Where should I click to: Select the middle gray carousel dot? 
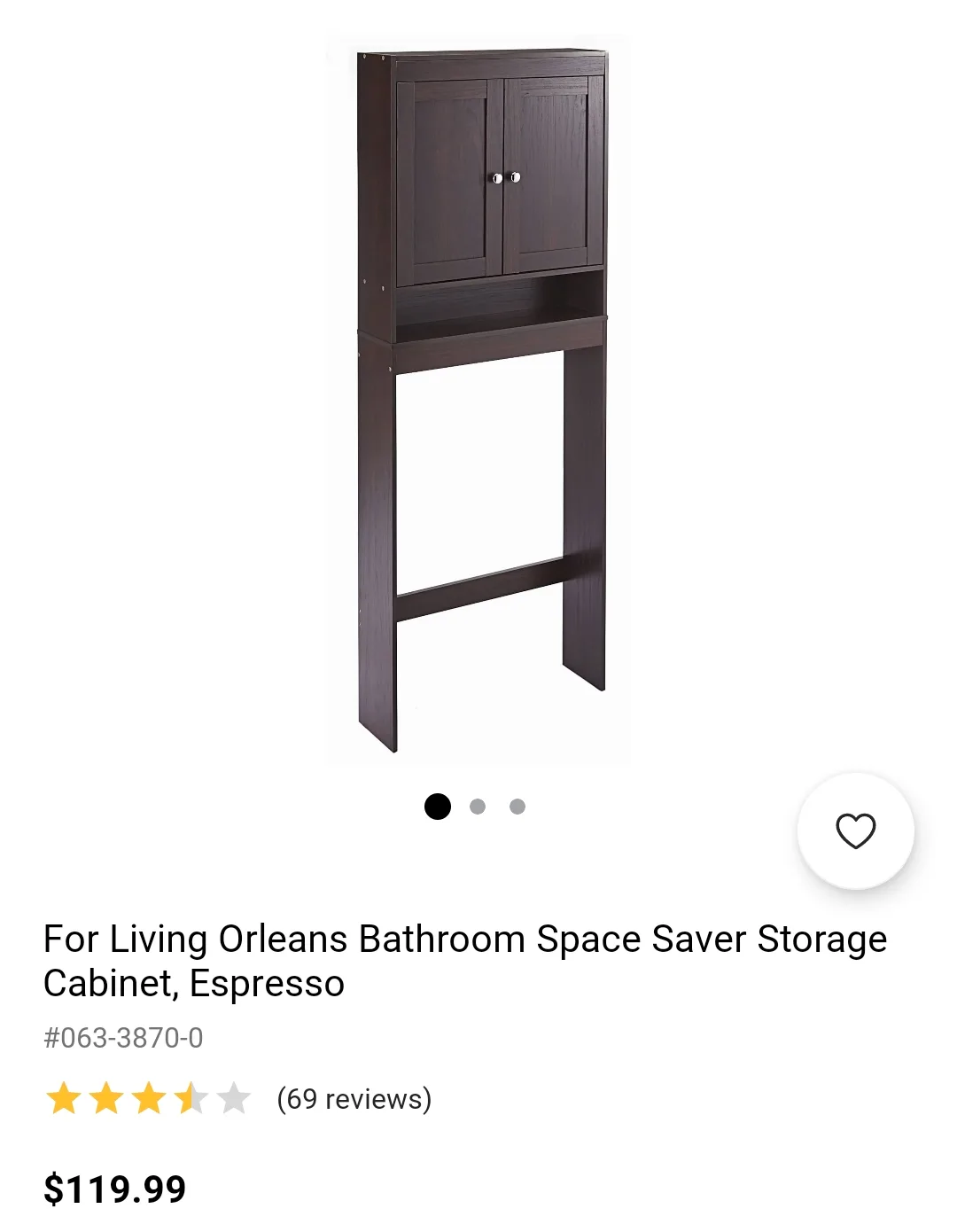point(478,807)
